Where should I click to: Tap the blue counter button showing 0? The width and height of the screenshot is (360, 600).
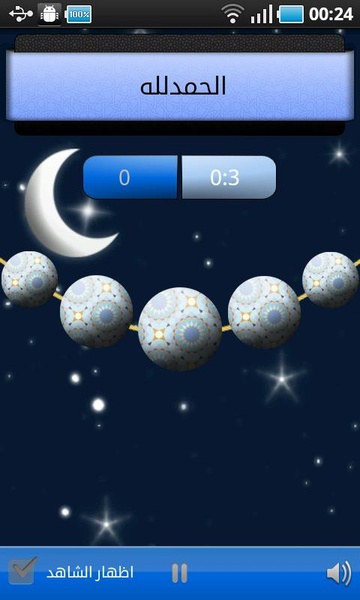130,178
